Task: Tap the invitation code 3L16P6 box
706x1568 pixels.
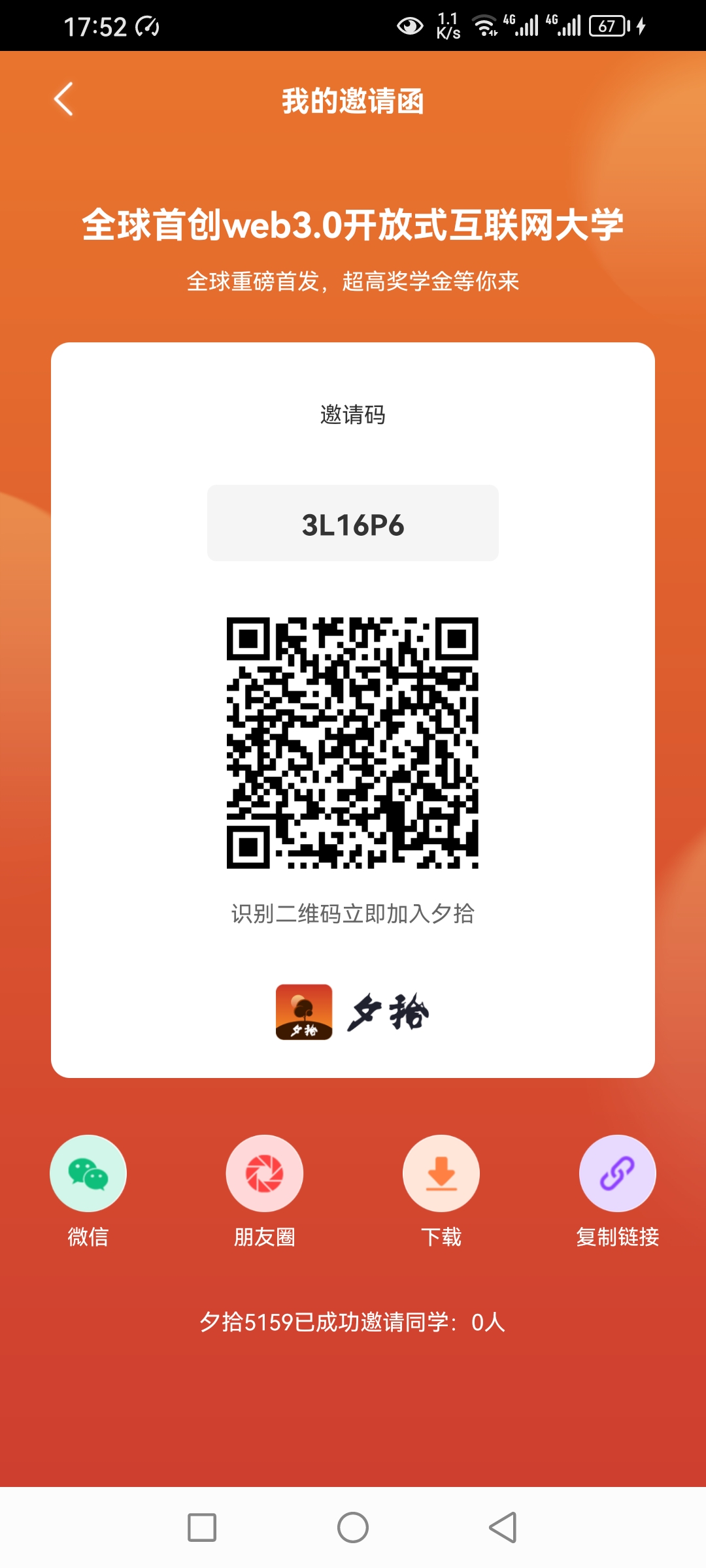Action: [353, 523]
